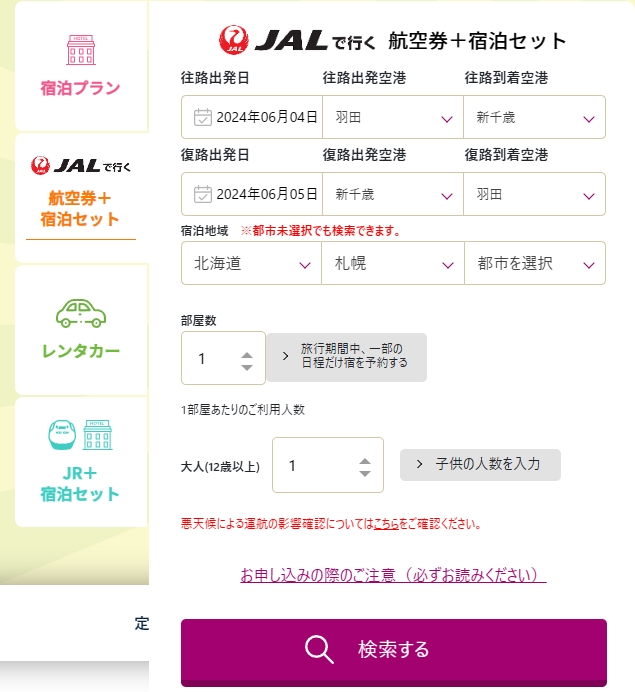Screen dimensions: 635x692
Task: Open the 往路出発日 date picker
Action: click(x=252, y=117)
